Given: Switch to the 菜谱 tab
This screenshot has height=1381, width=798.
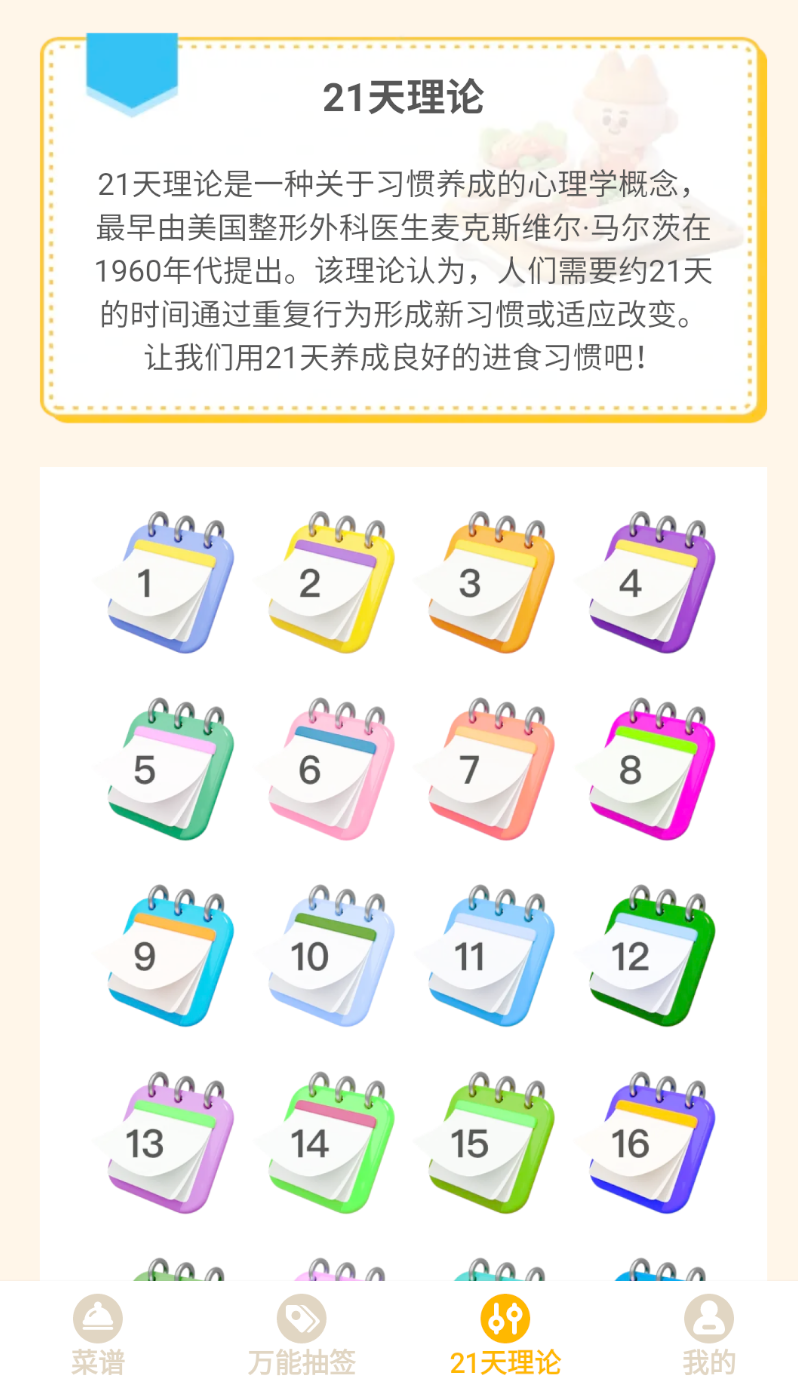Looking at the screenshot, I should pos(98,1335).
